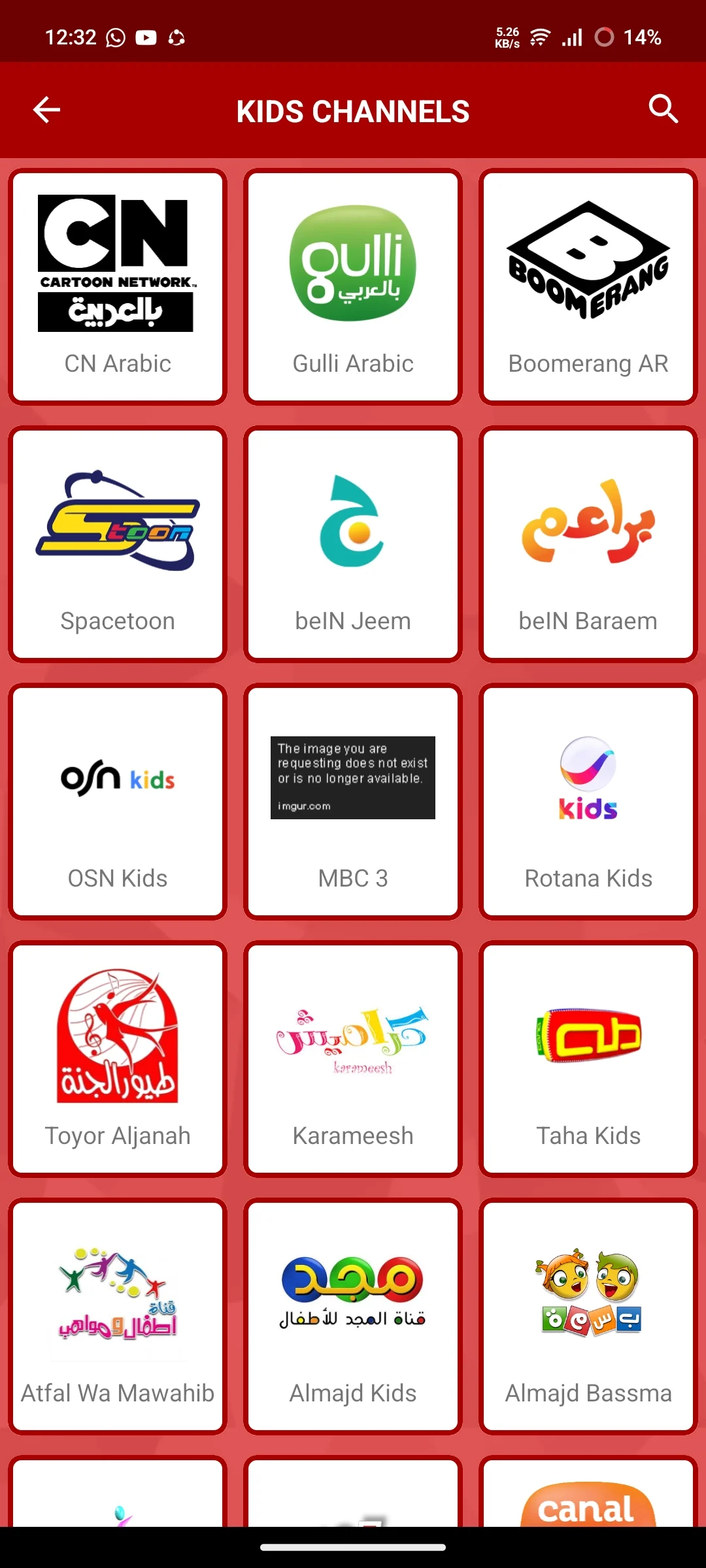The height and width of the screenshot is (1568, 706).
Task: Select beIN Baraem channel
Action: [588, 544]
